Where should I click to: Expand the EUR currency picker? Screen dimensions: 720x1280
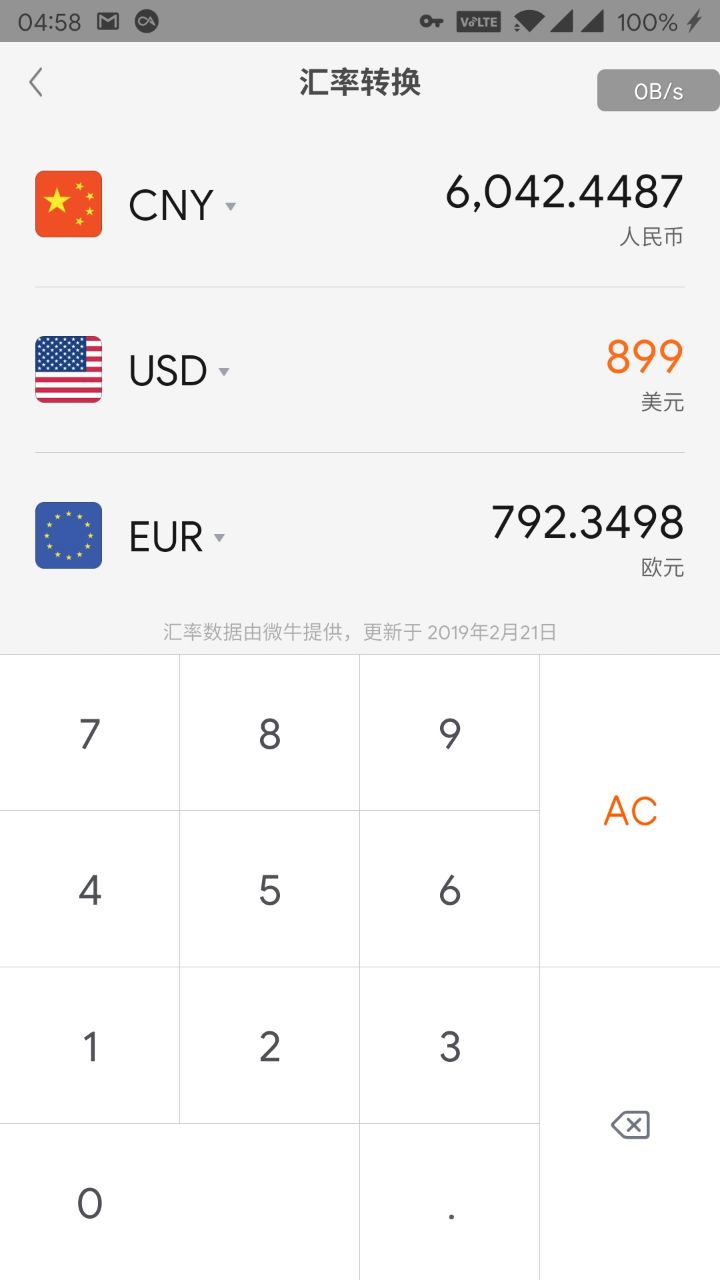click(x=177, y=537)
